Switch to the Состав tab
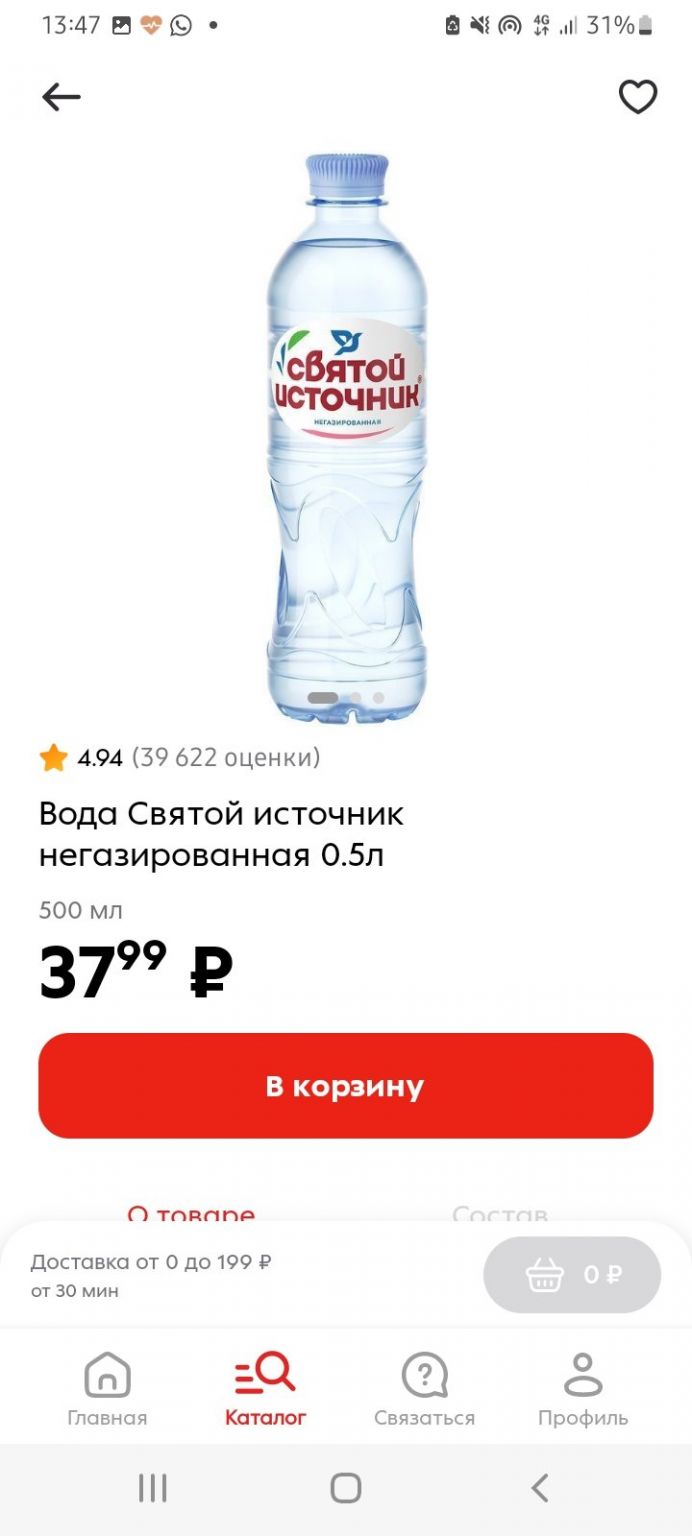 click(x=500, y=1214)
